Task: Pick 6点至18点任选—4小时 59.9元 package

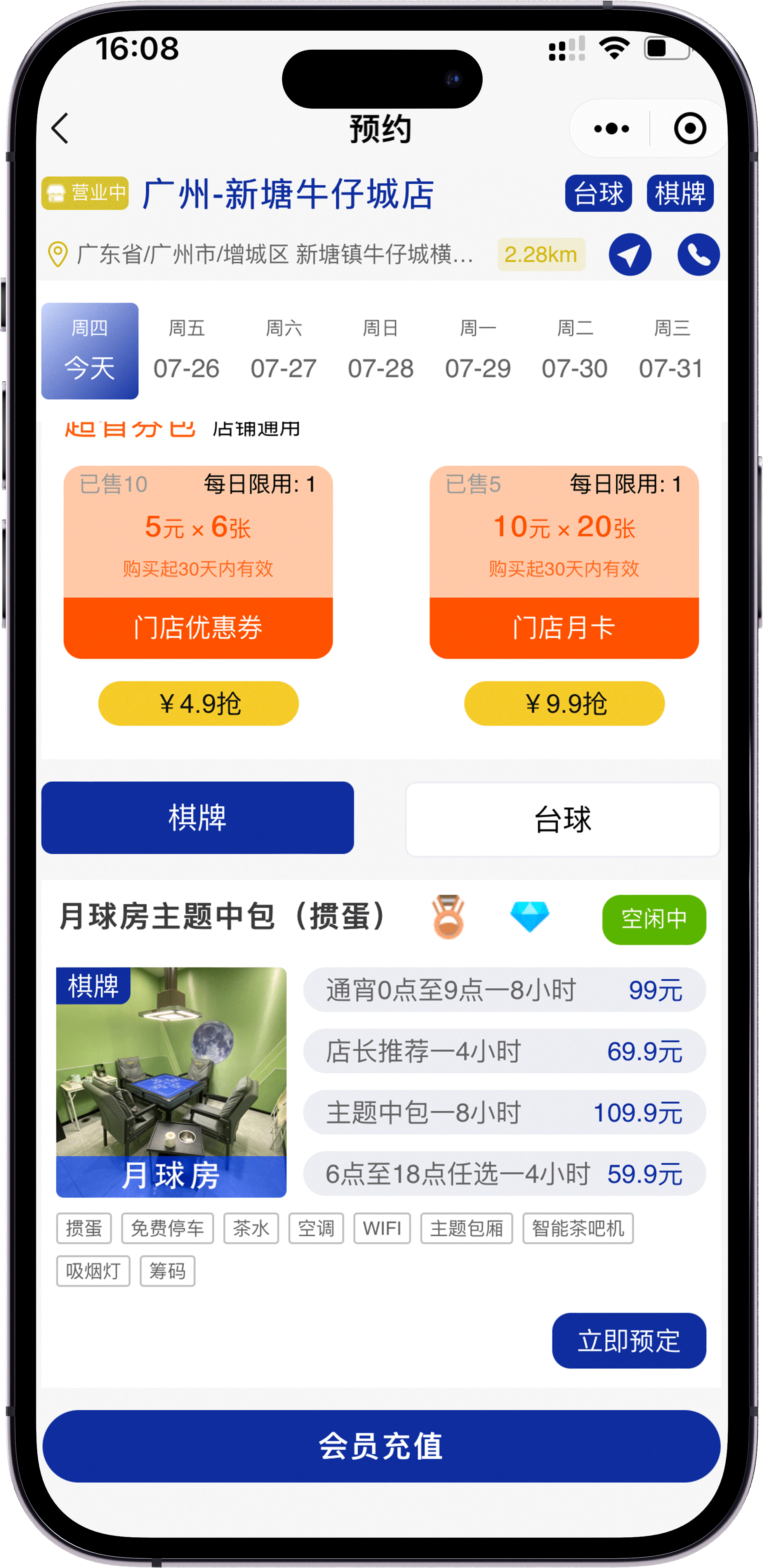Action: click(x=504, y=1173)
